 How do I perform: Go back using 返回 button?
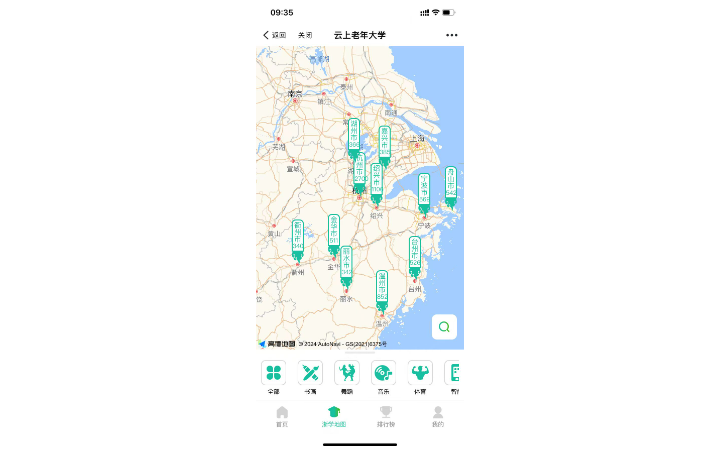click(x=275, y=35)
